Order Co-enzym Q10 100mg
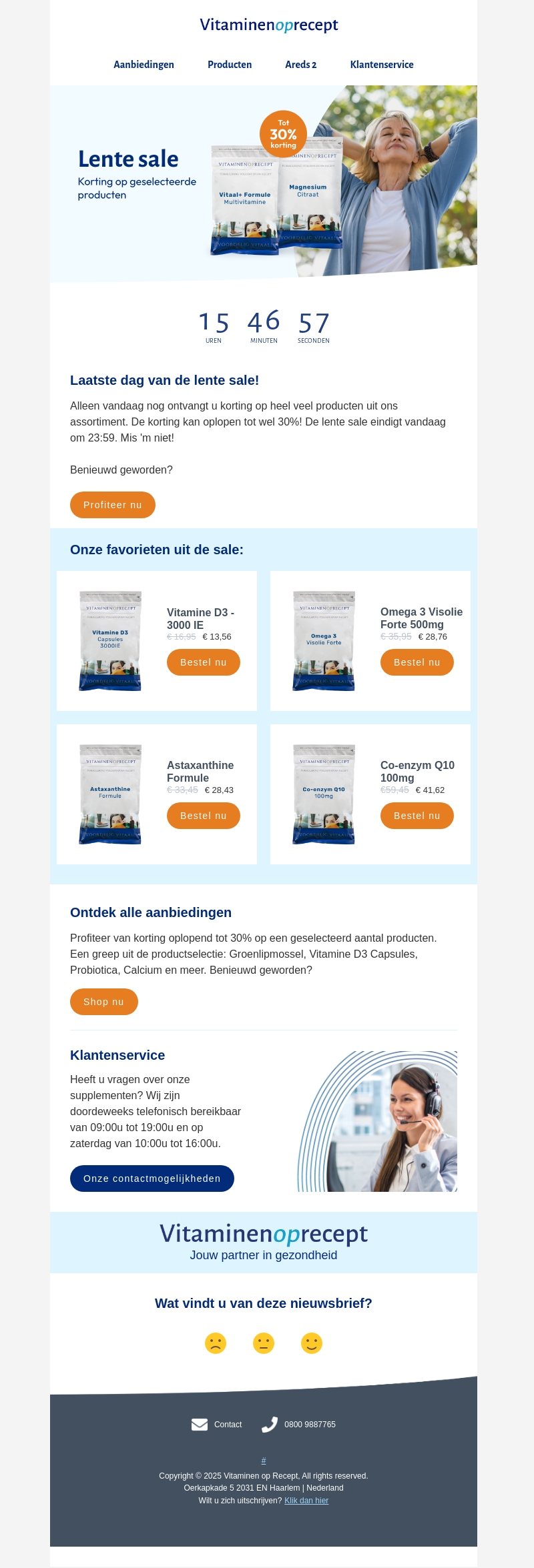534x1568 pixels. (417, 816)
